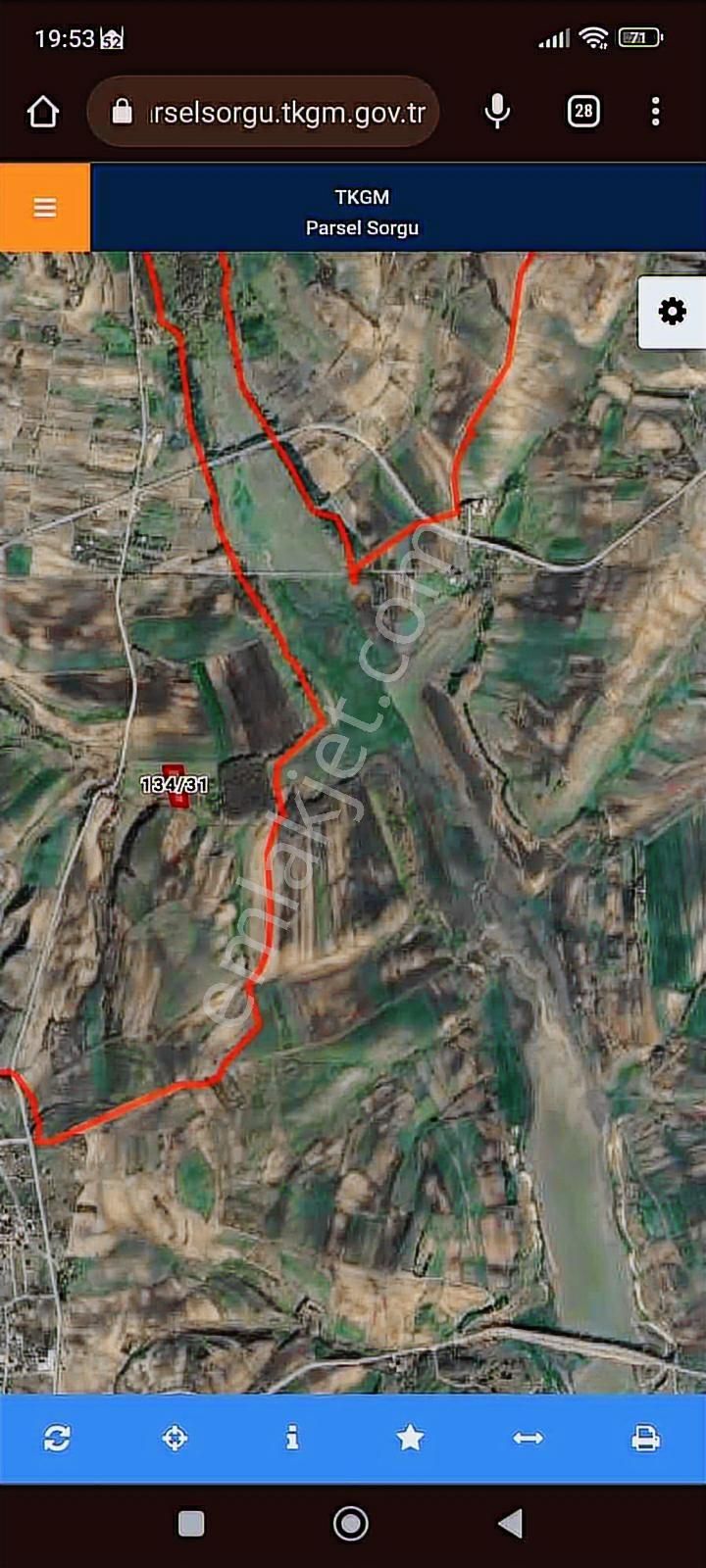Refresh the map layers
This screenshot has width=706, height=1568.
[x=57, y=1438]
